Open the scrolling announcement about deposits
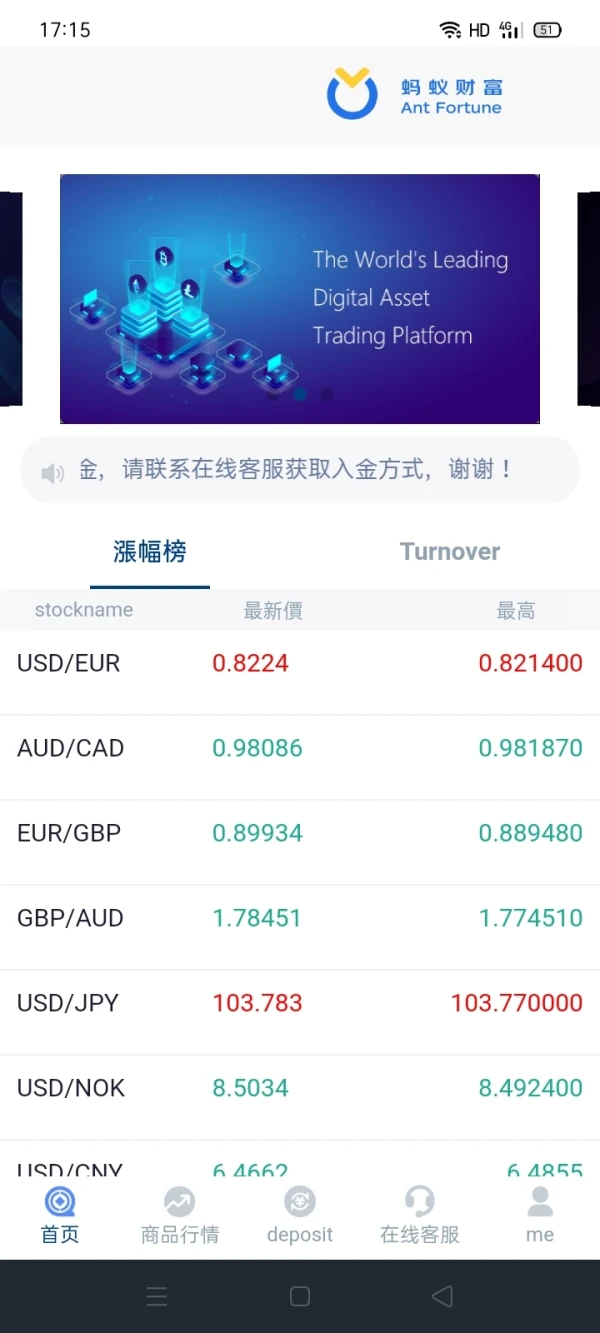This screenshot has height=1333, width=600. 300,470
